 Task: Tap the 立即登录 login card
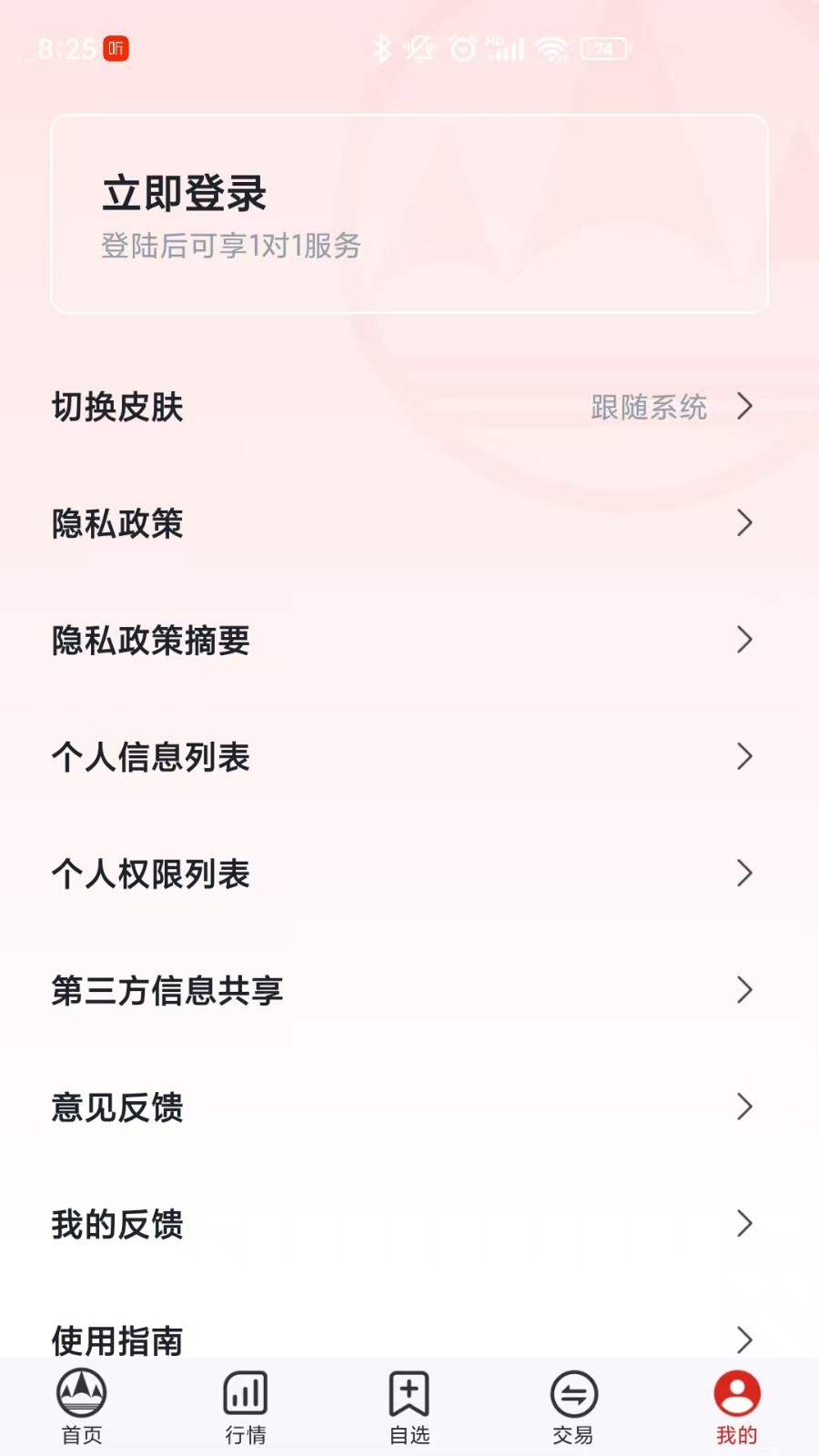coord(409,214)
